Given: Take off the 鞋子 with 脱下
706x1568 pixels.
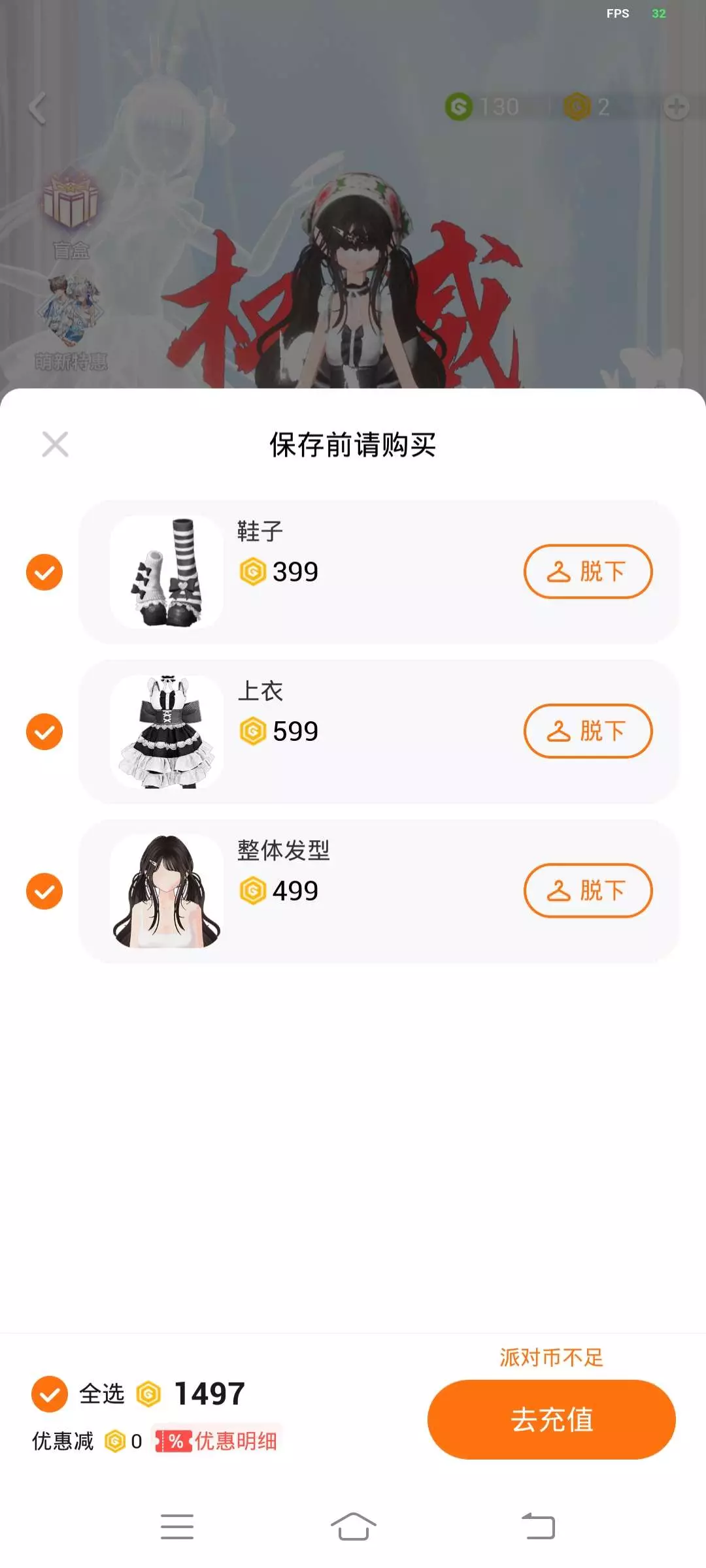Looking at the screenshot, I should (x=588, y=572).
